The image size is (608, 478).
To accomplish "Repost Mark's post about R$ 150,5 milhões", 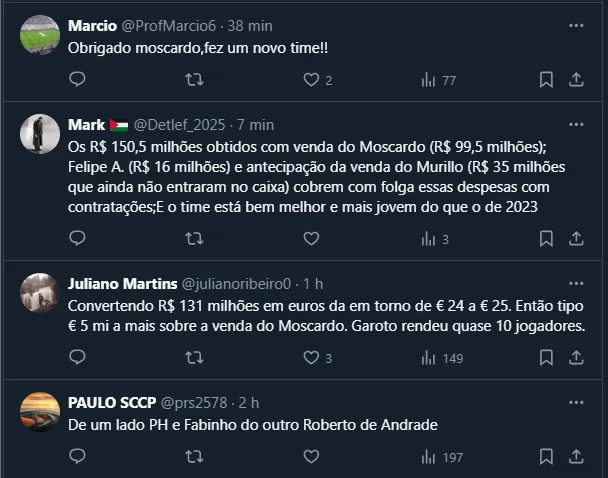I will tap(195, 239).
